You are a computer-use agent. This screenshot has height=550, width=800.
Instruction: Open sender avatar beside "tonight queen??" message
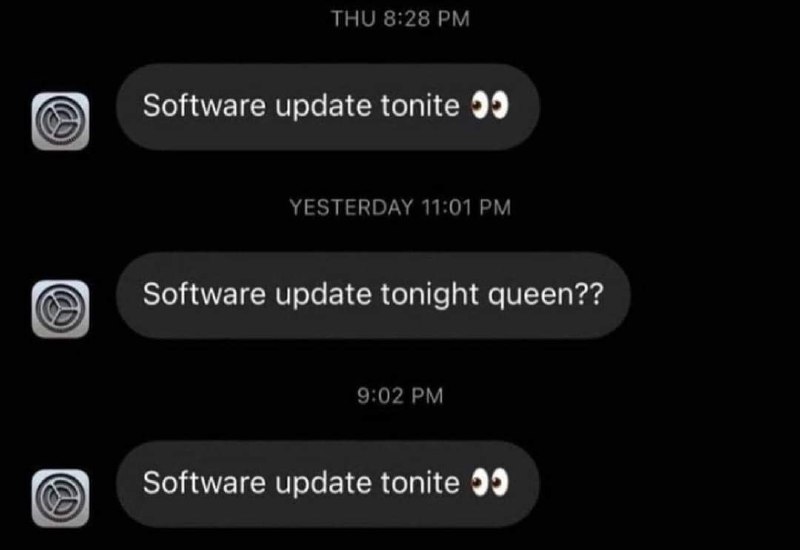(60, 309)
